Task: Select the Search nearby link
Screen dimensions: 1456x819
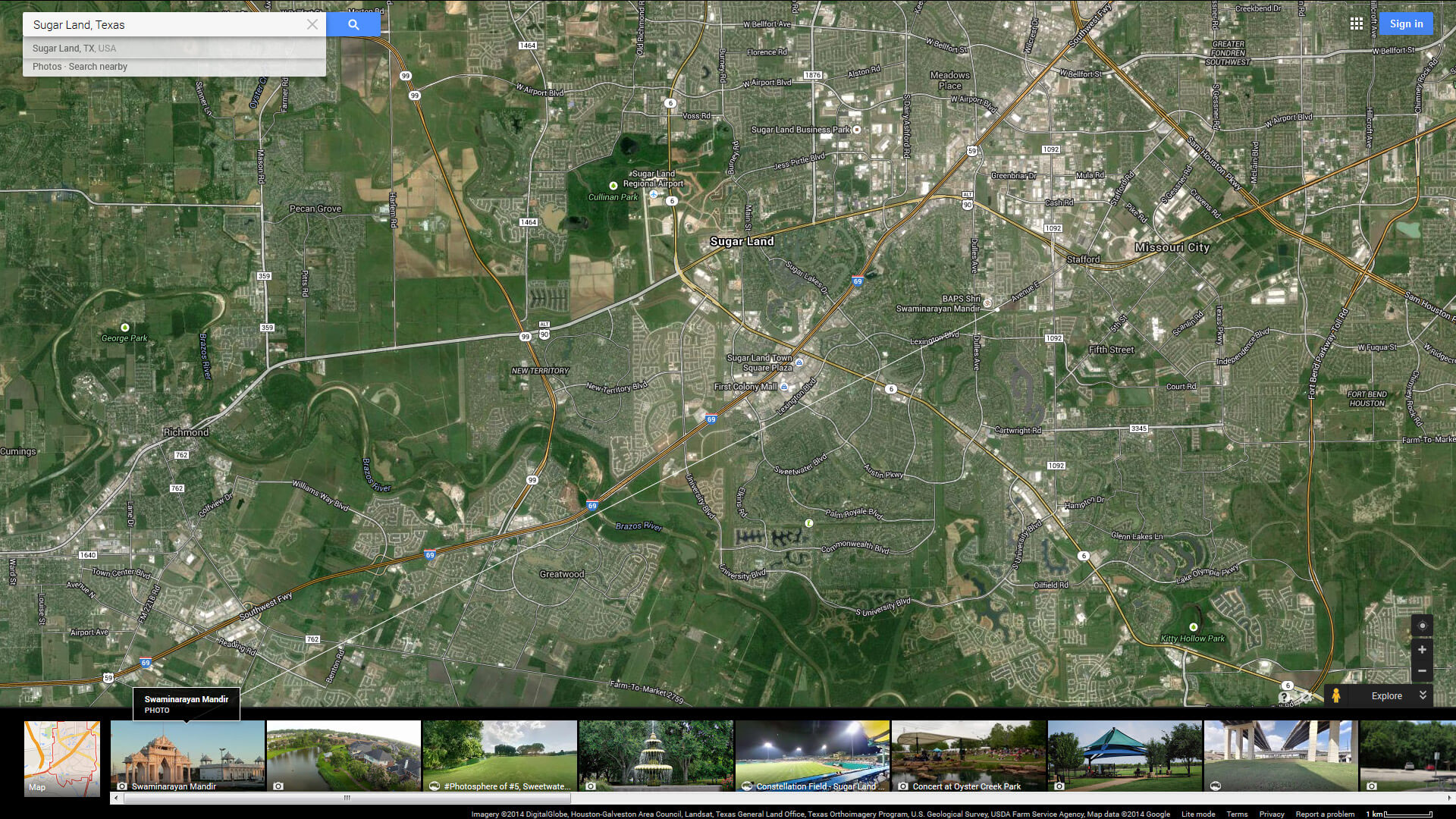Action: [x=98, y=67]
